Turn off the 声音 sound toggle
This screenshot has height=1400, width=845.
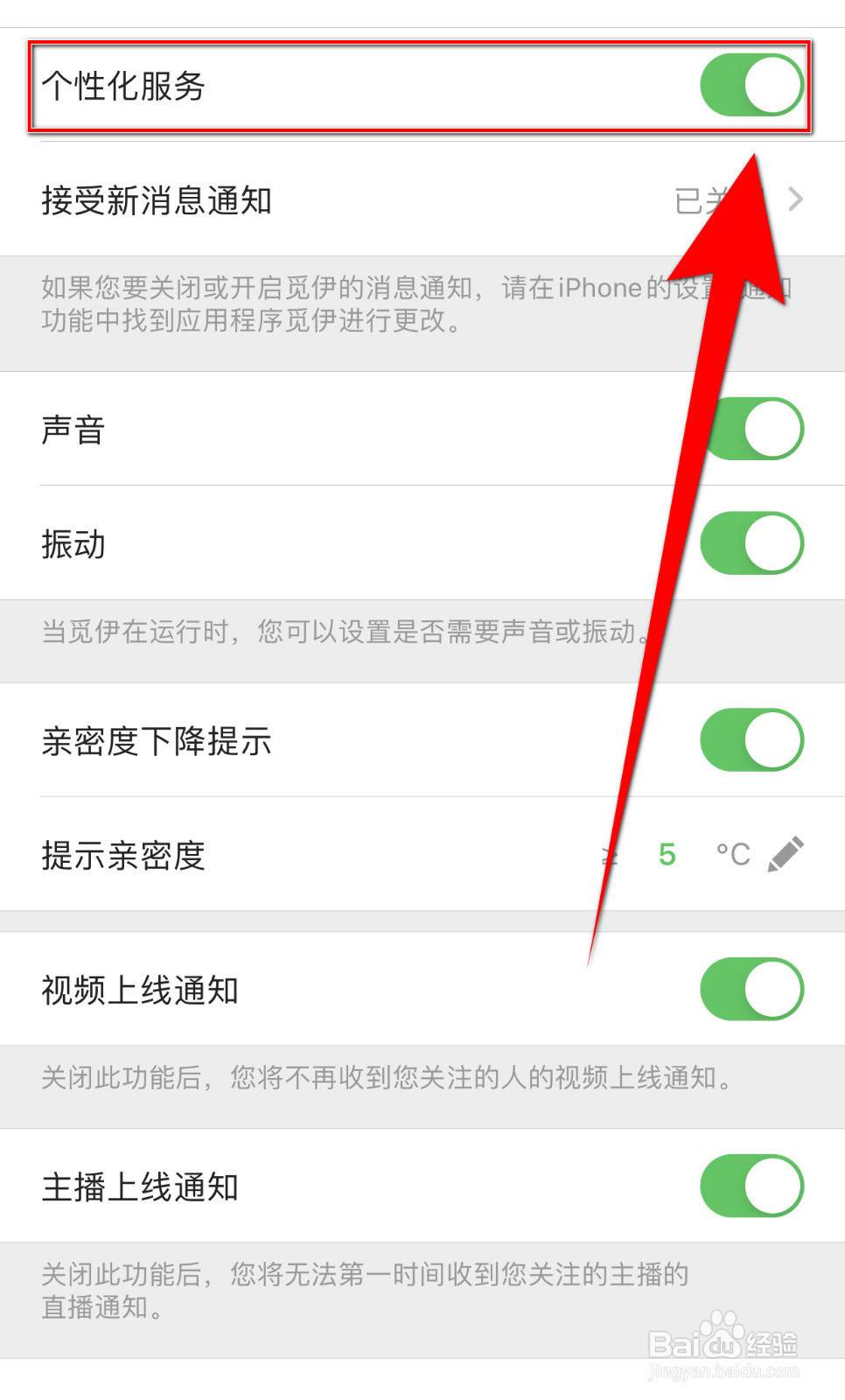pyautogui.click(x=752, y=430)
